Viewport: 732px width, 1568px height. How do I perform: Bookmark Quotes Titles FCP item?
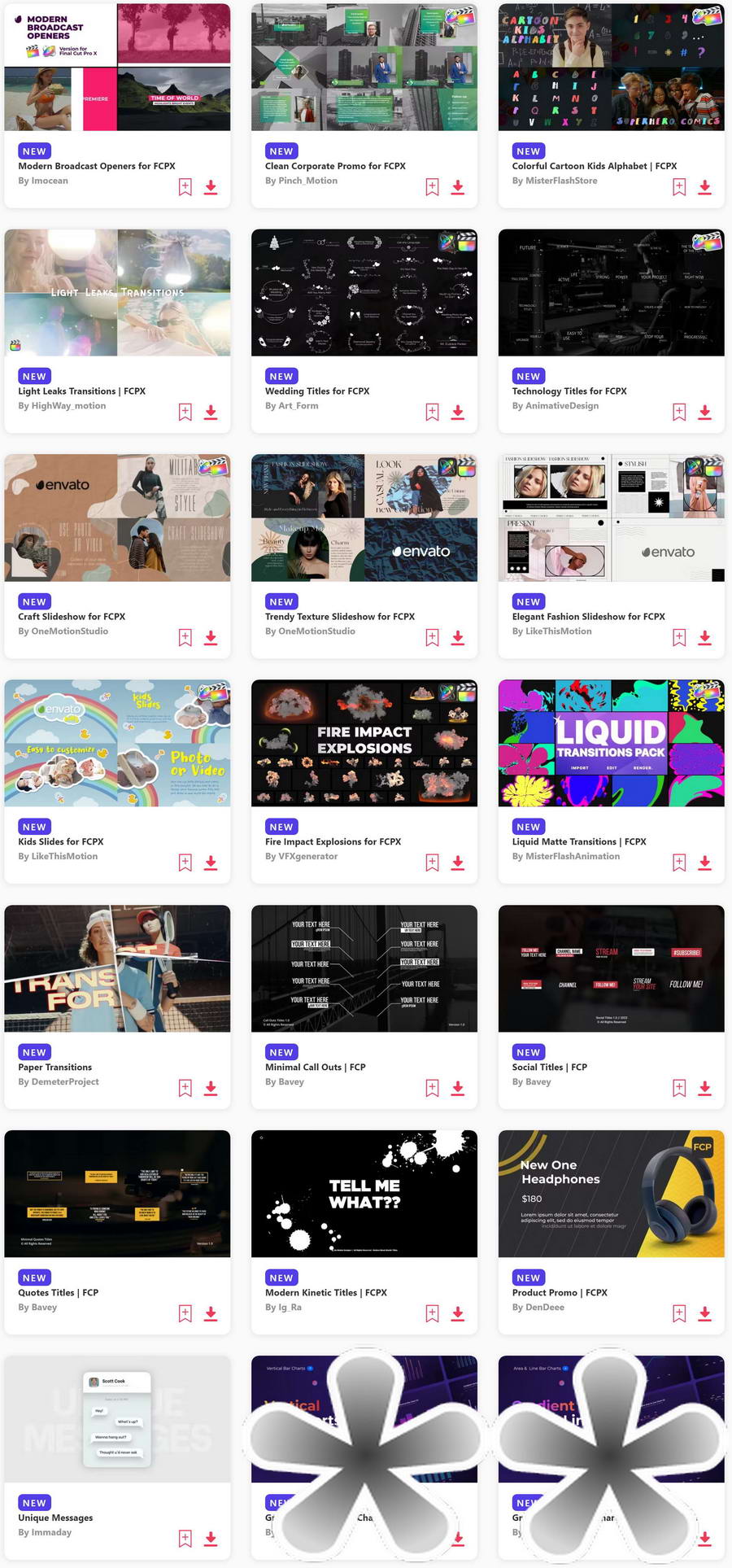pos(185,1313)
